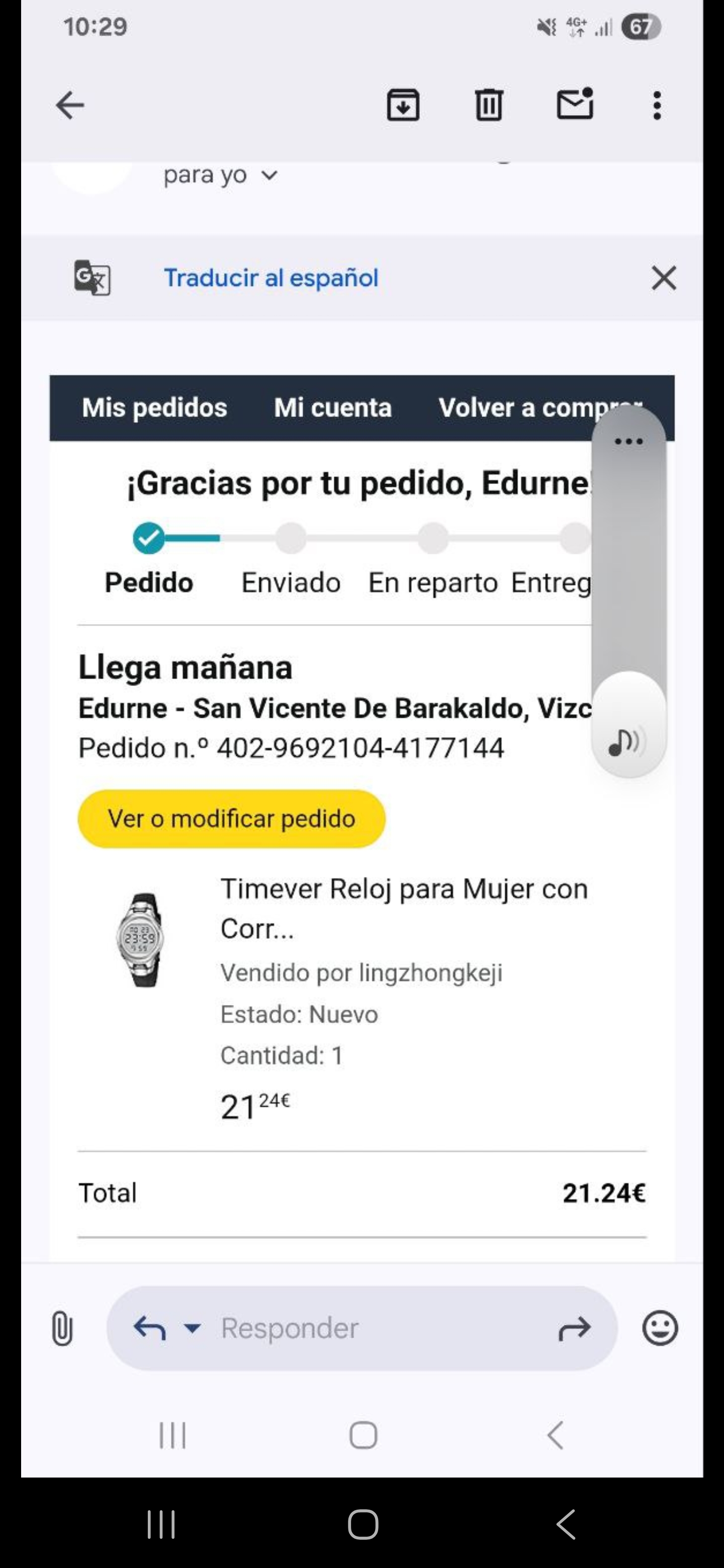Archive this email

403,106
